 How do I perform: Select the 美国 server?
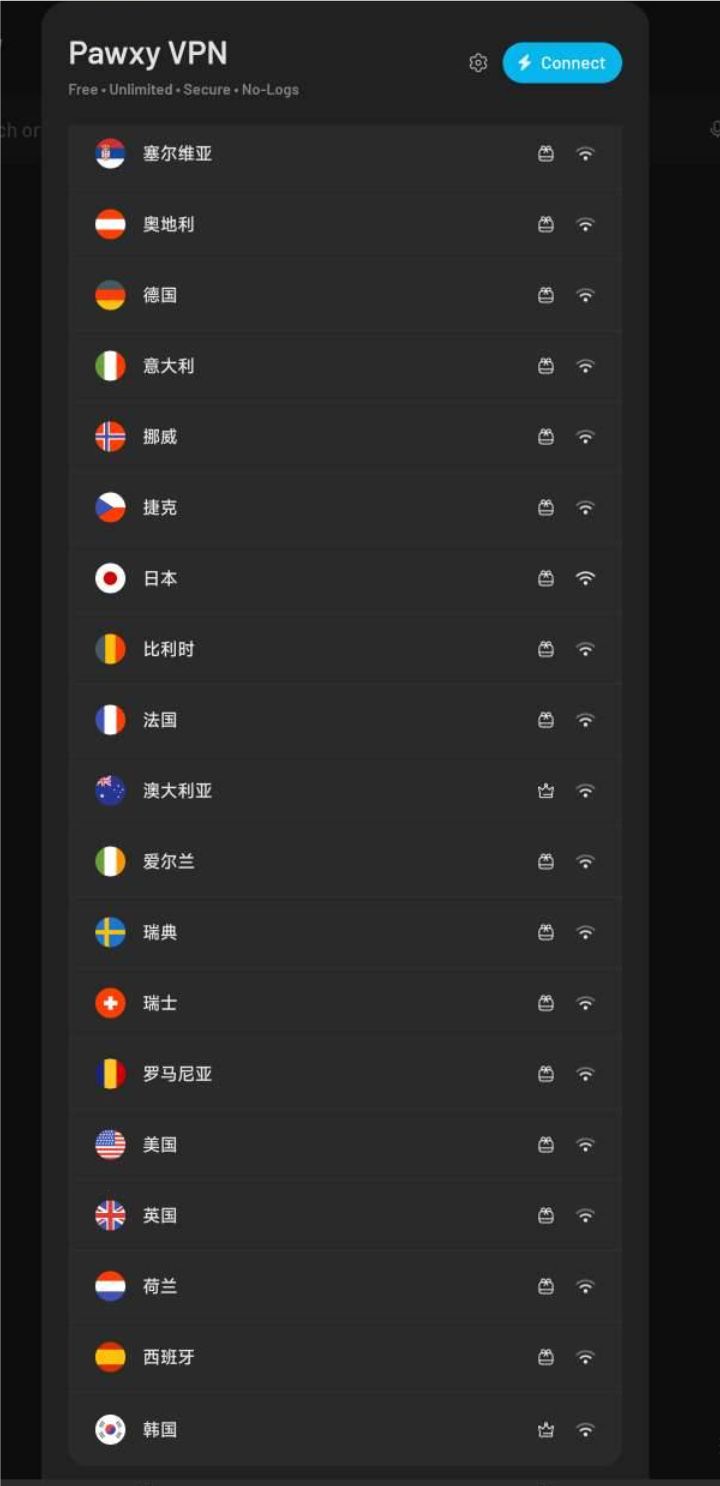(345, 1145)
